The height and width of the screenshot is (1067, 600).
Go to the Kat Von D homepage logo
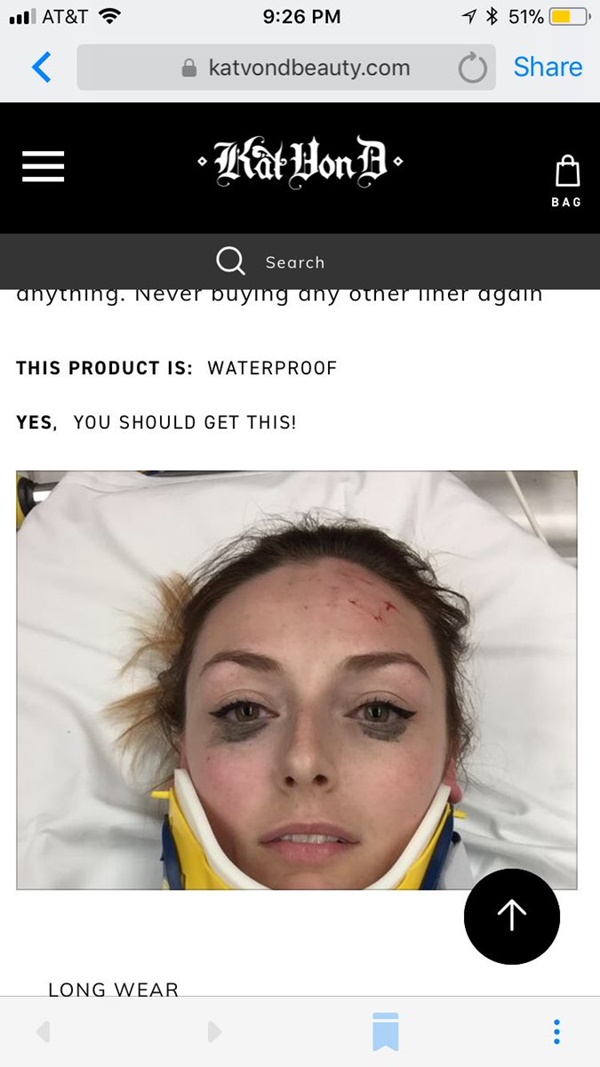pos(300,163)
